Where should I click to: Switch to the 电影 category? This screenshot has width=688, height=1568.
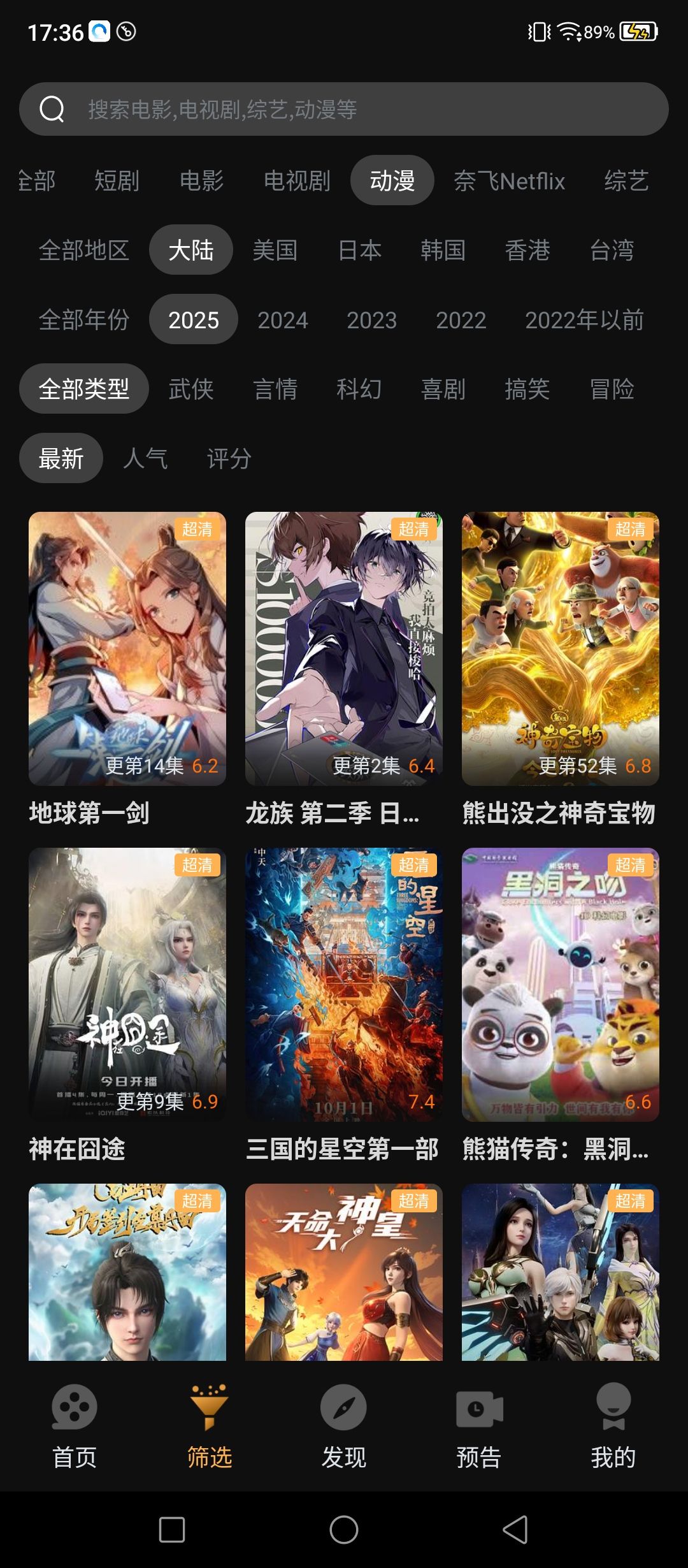(x=201, y=180)
